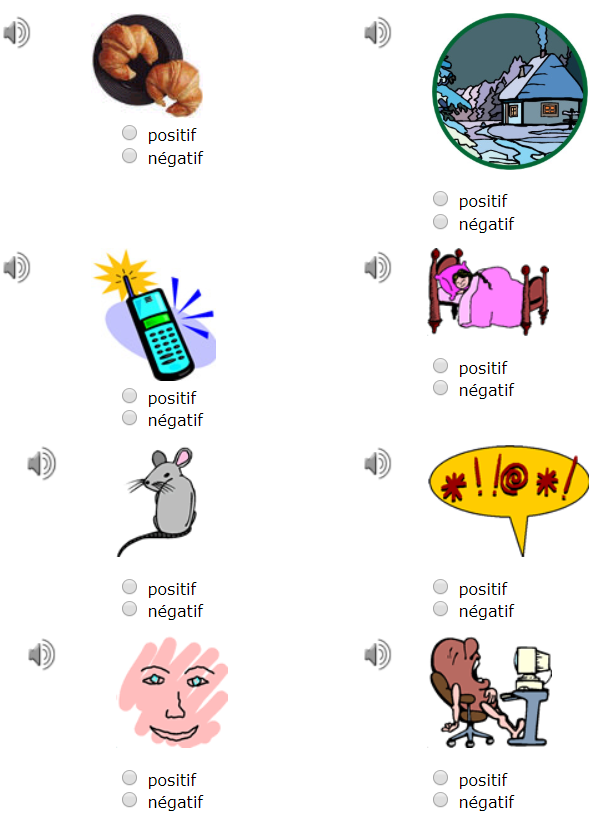Choose négatif under the croissants
This screenshot has height=815, width=600.
pyautogui.click(x=129, y=156)
